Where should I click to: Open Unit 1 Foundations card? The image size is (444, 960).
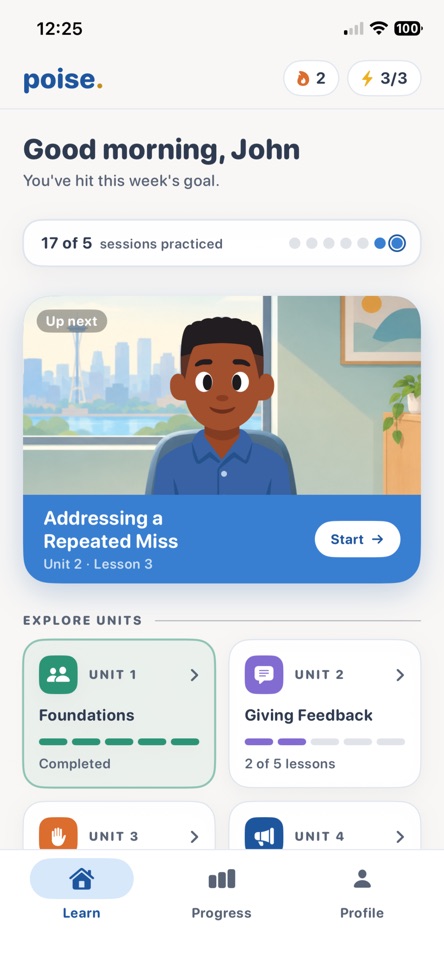(x=119, y=713)
